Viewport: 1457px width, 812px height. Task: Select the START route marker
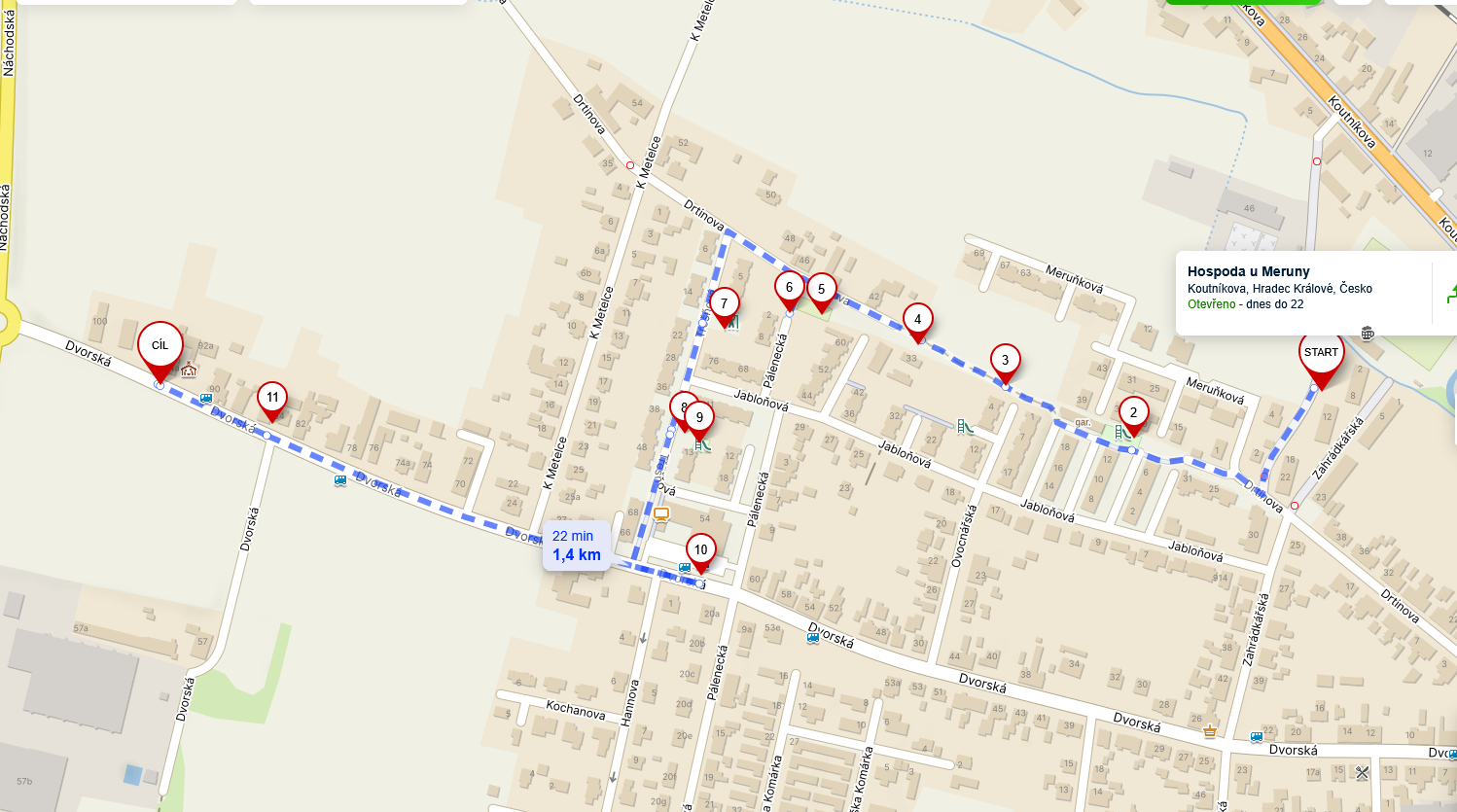[x=1321, y=353]
